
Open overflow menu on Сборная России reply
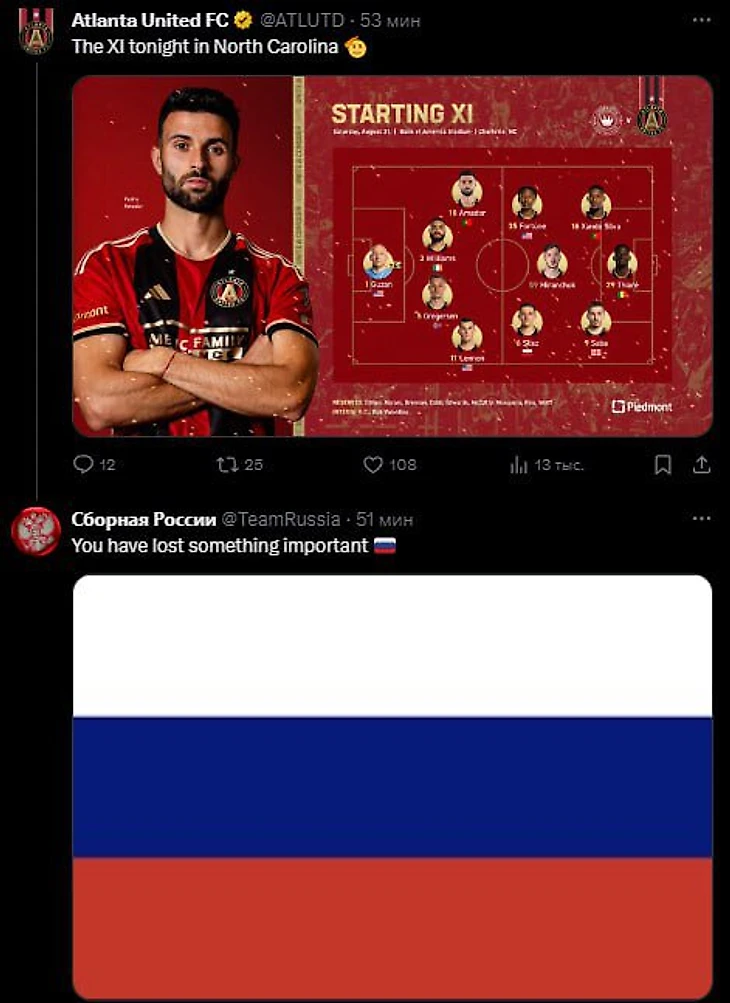pos(702,519)
